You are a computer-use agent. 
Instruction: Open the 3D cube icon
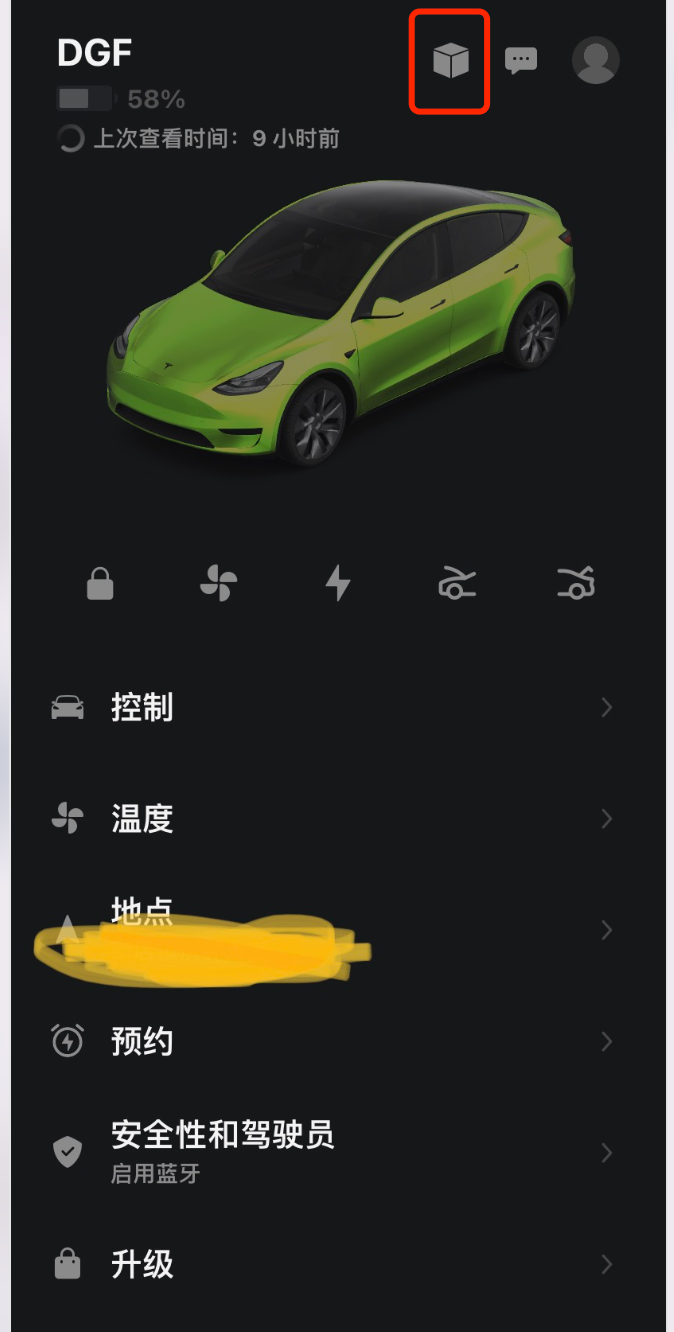coord(450,61)
